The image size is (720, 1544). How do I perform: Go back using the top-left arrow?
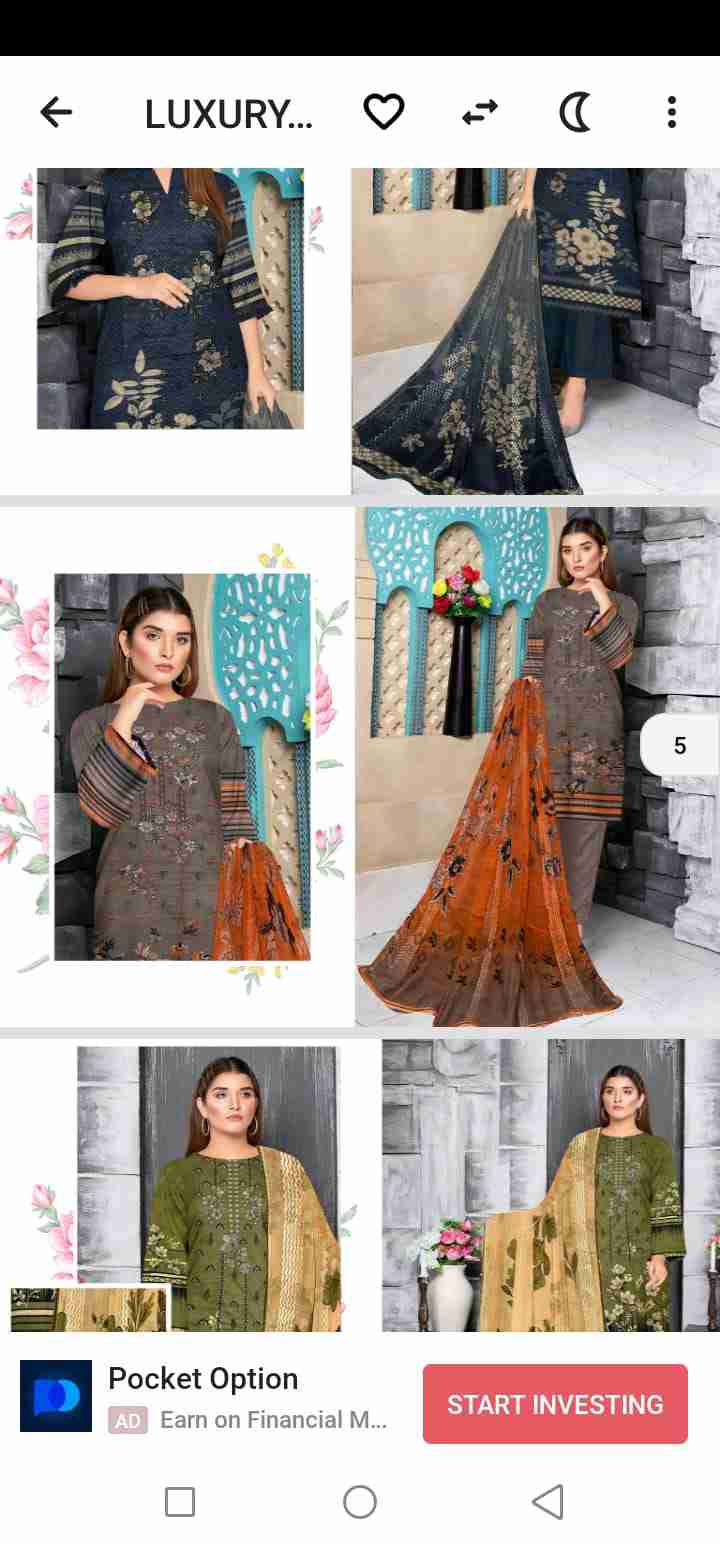pos(56,113)
